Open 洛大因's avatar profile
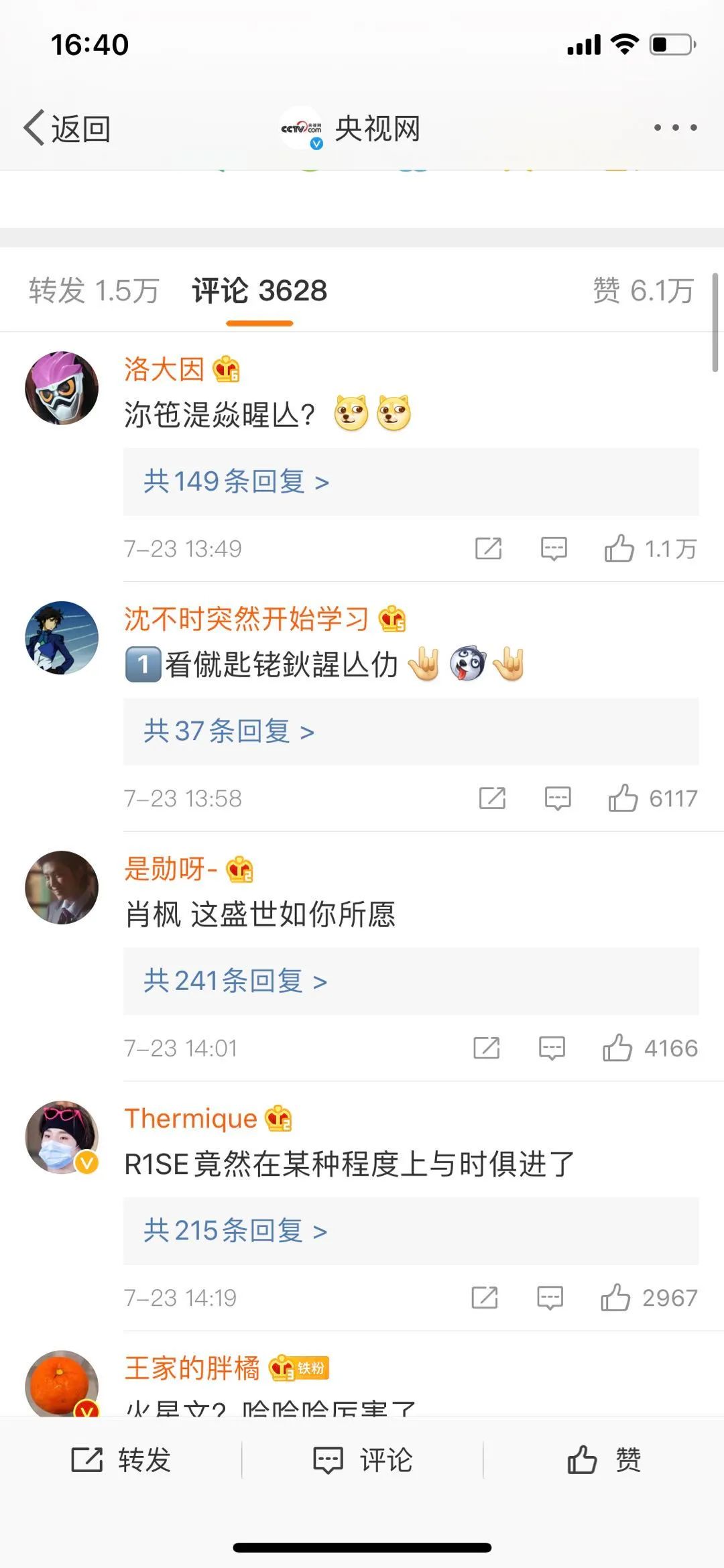The image size is (724, 1568). (62, 388)
